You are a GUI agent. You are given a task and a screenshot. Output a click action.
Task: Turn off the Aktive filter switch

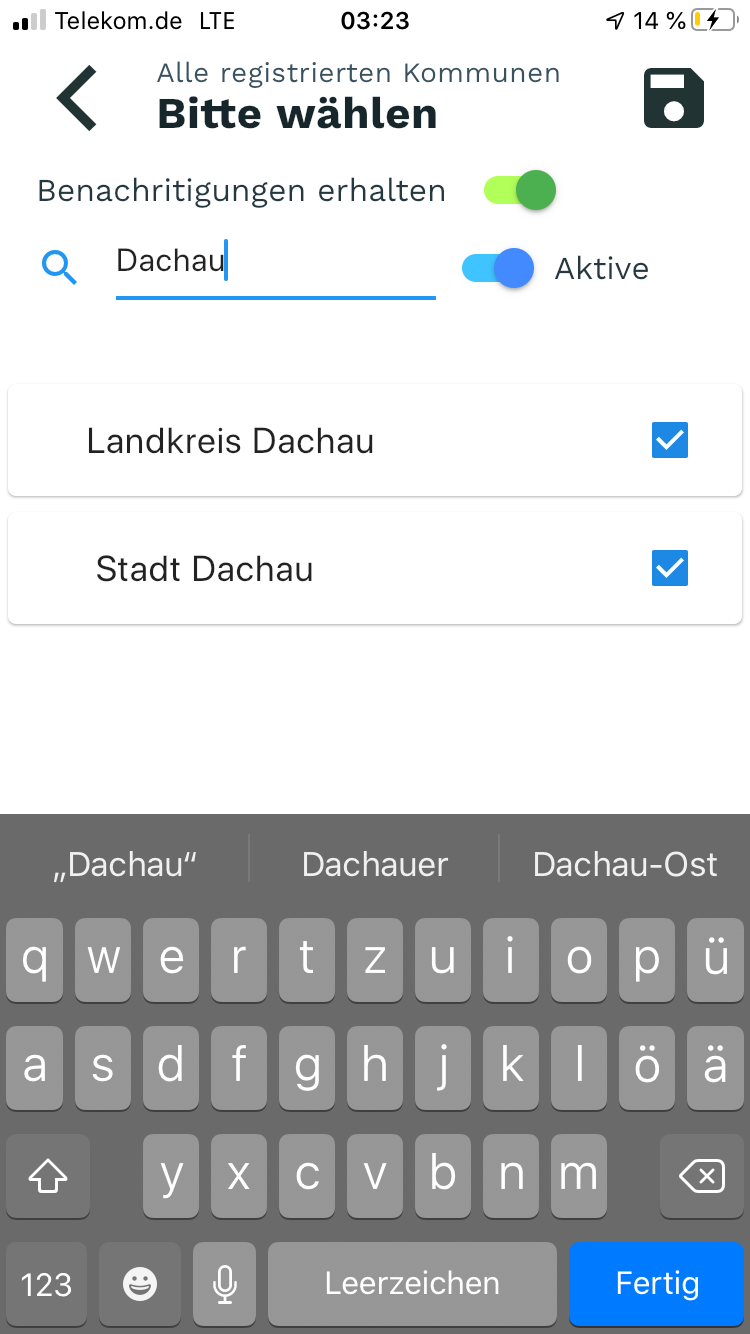498,268
